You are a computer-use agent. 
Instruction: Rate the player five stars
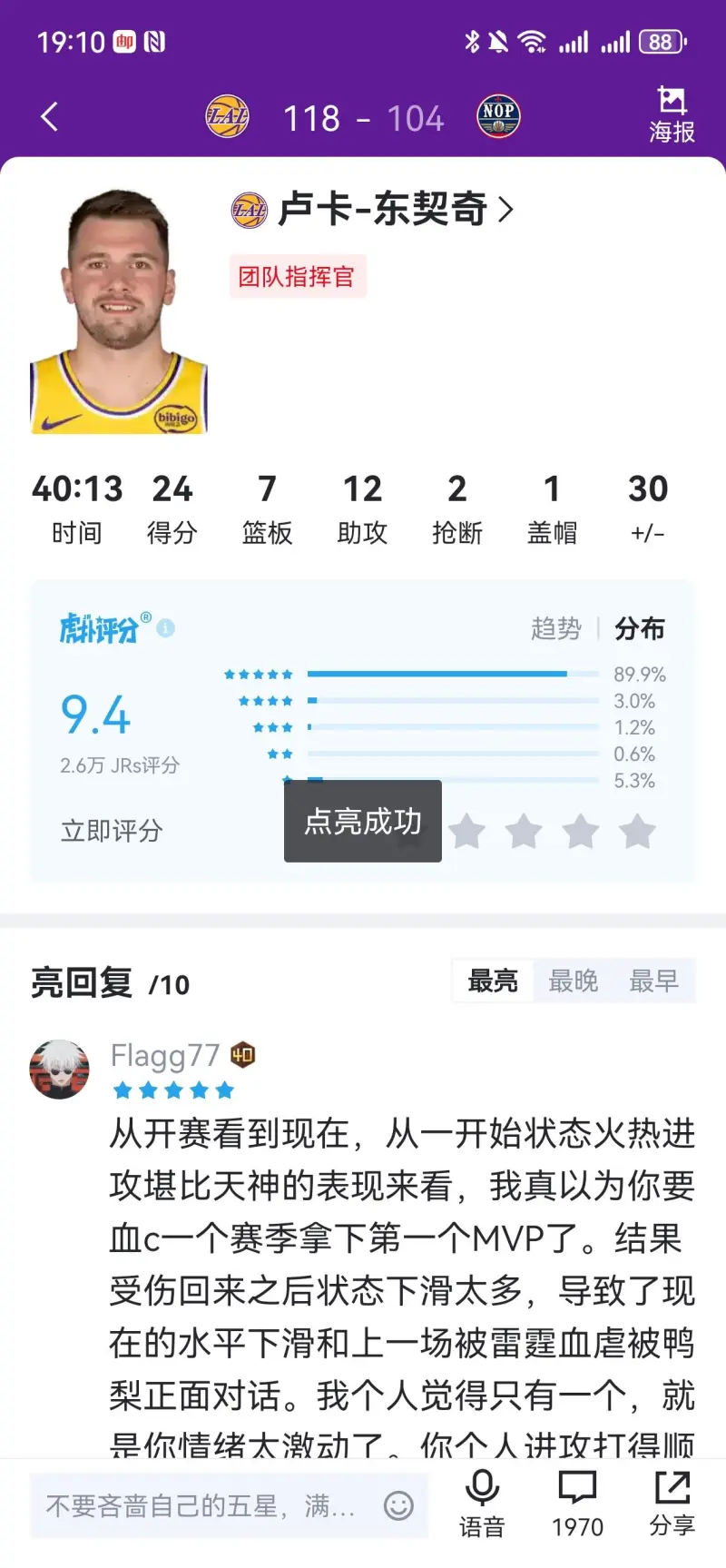pos(638,831)
